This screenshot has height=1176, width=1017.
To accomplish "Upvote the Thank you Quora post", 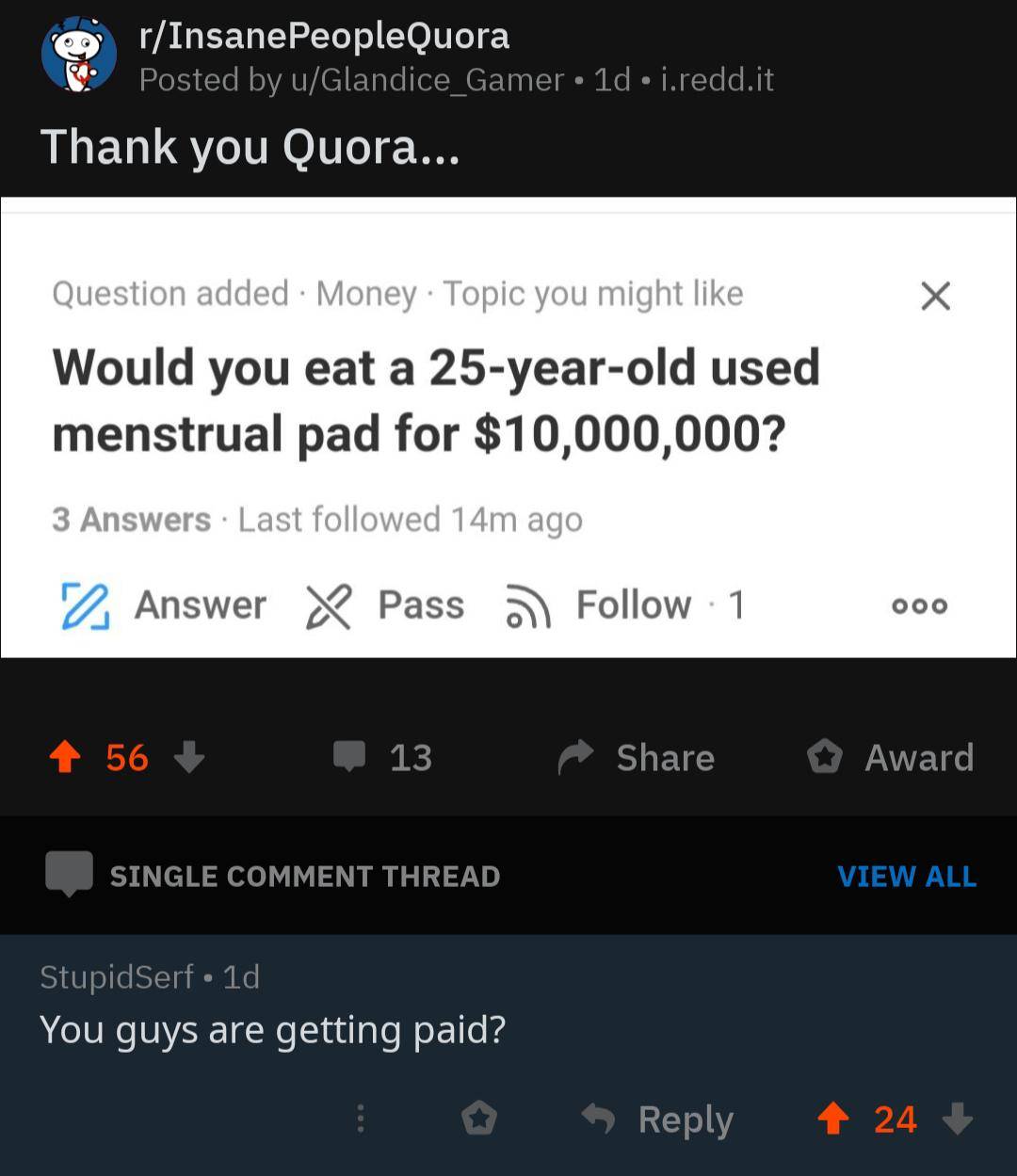I will [x=64, y=757].
